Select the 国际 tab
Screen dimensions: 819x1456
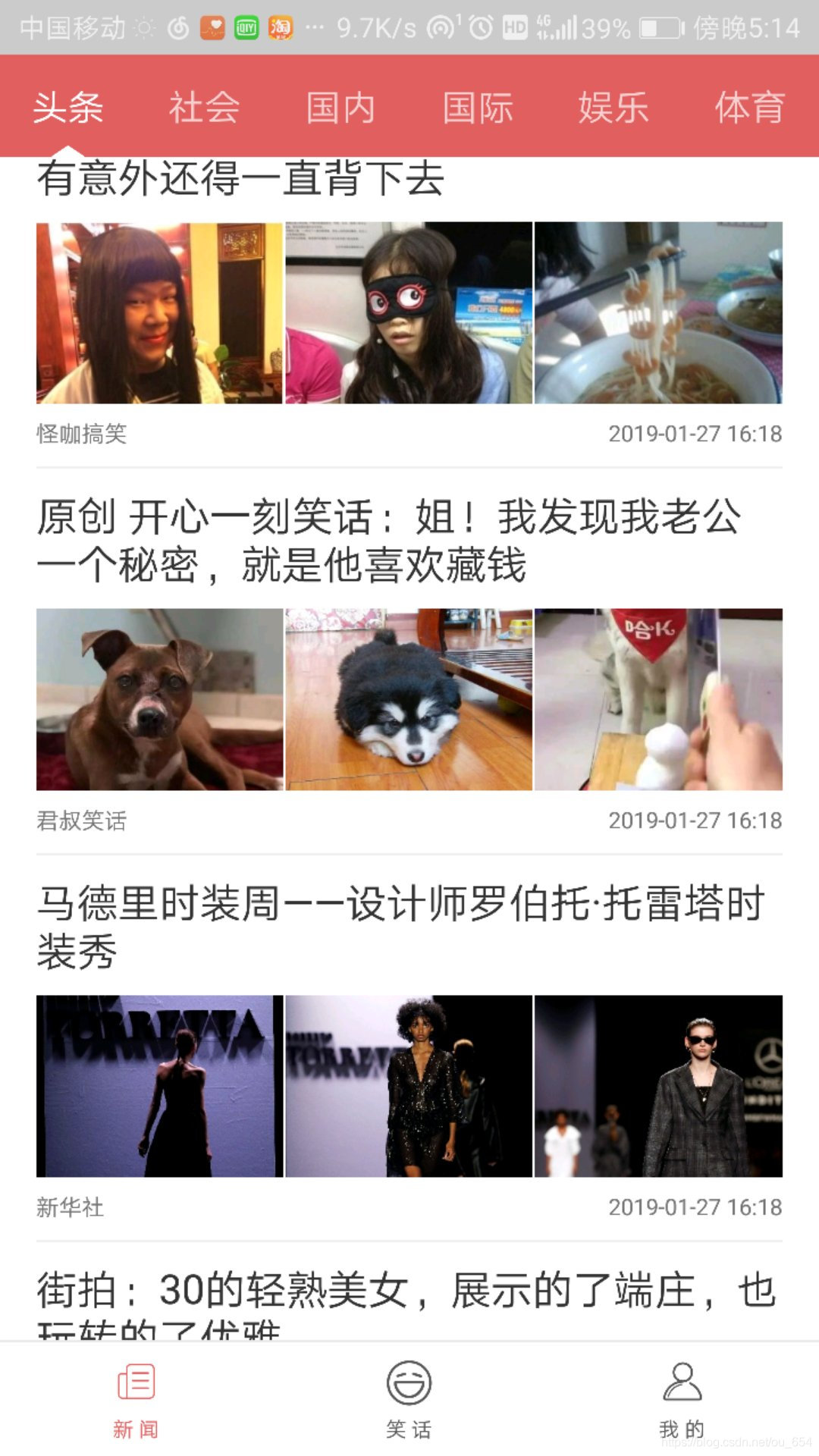[478, 107]
